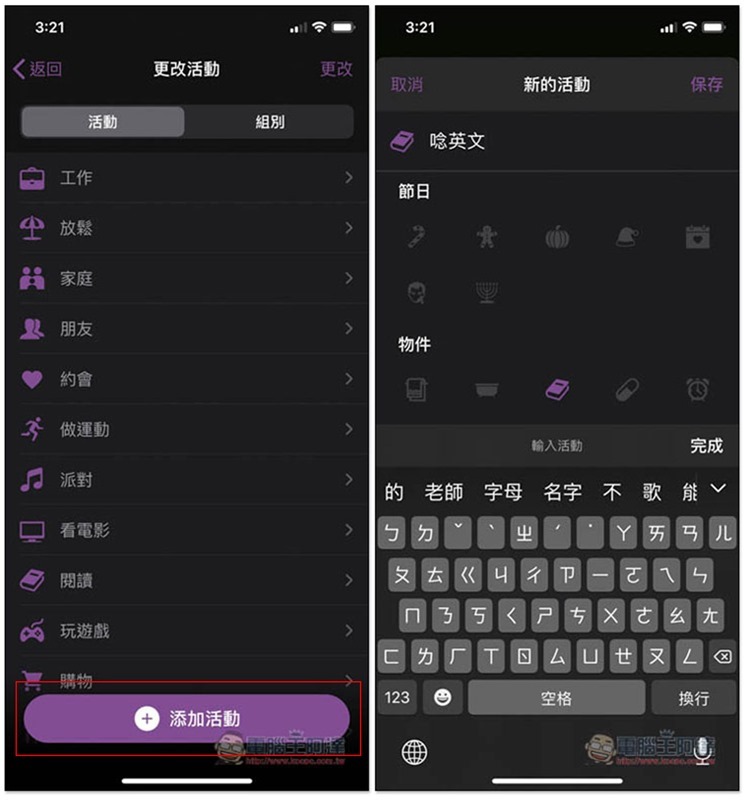Open the 放鬆 activity row
744x800 pixels.
(x=186, y=228)
